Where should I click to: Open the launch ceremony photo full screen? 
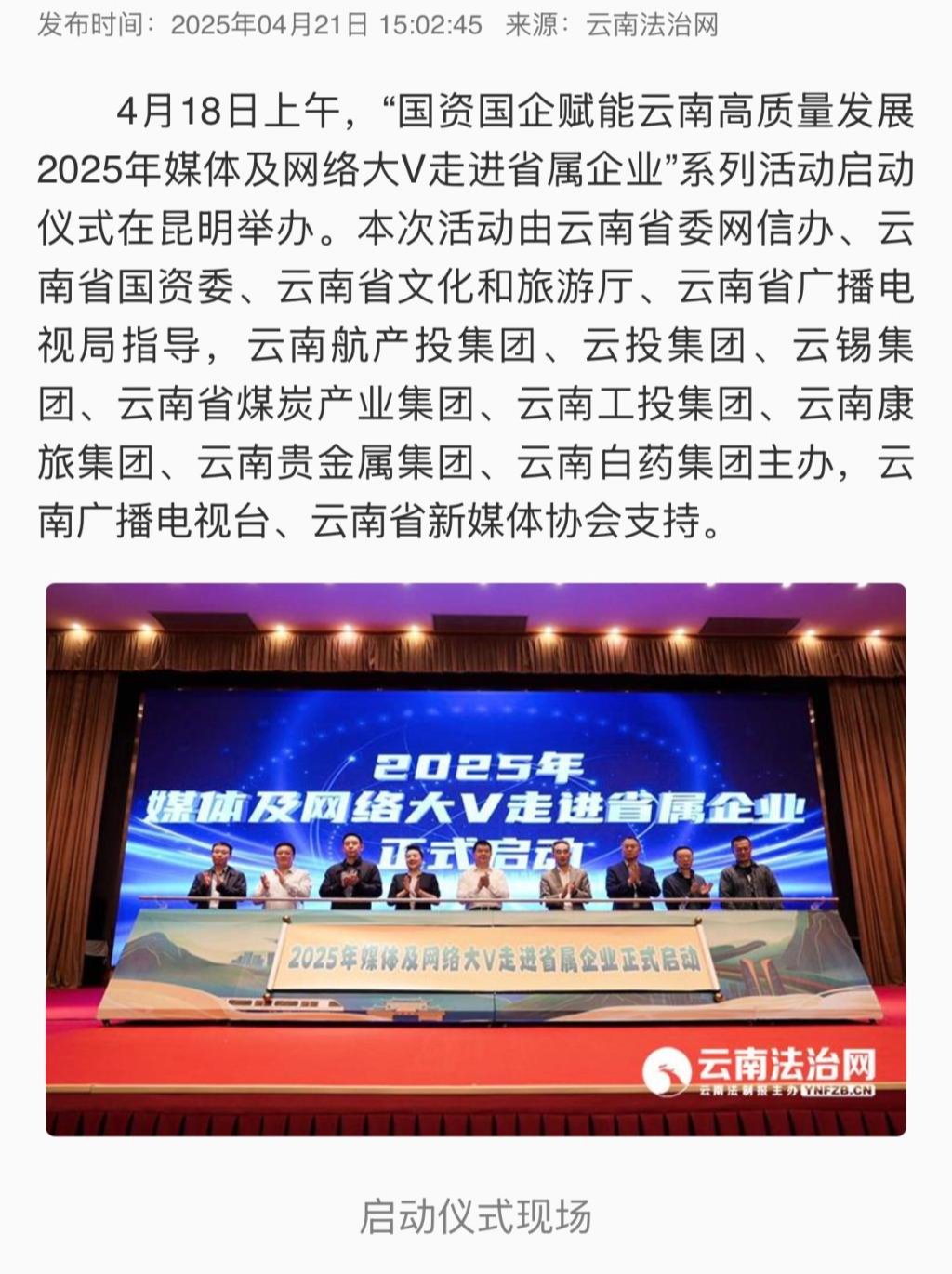[x=475, y=858]
